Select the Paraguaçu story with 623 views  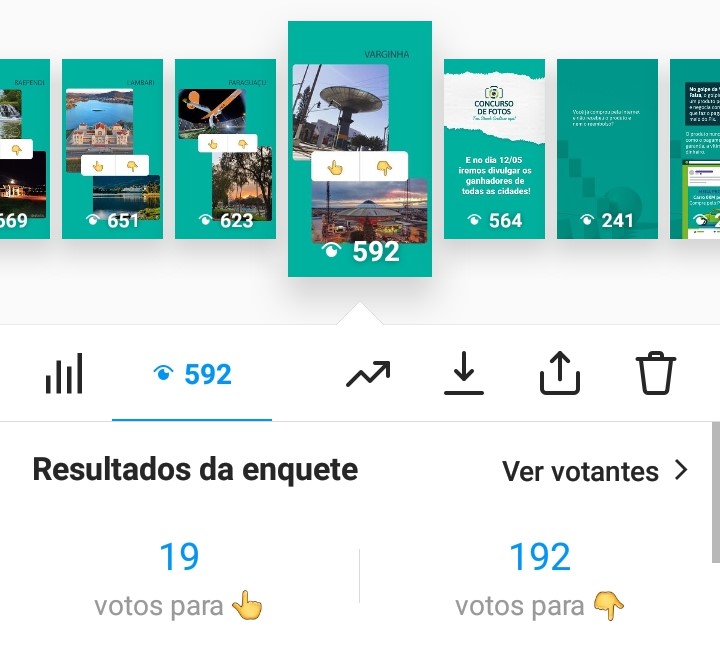(225, 149)
